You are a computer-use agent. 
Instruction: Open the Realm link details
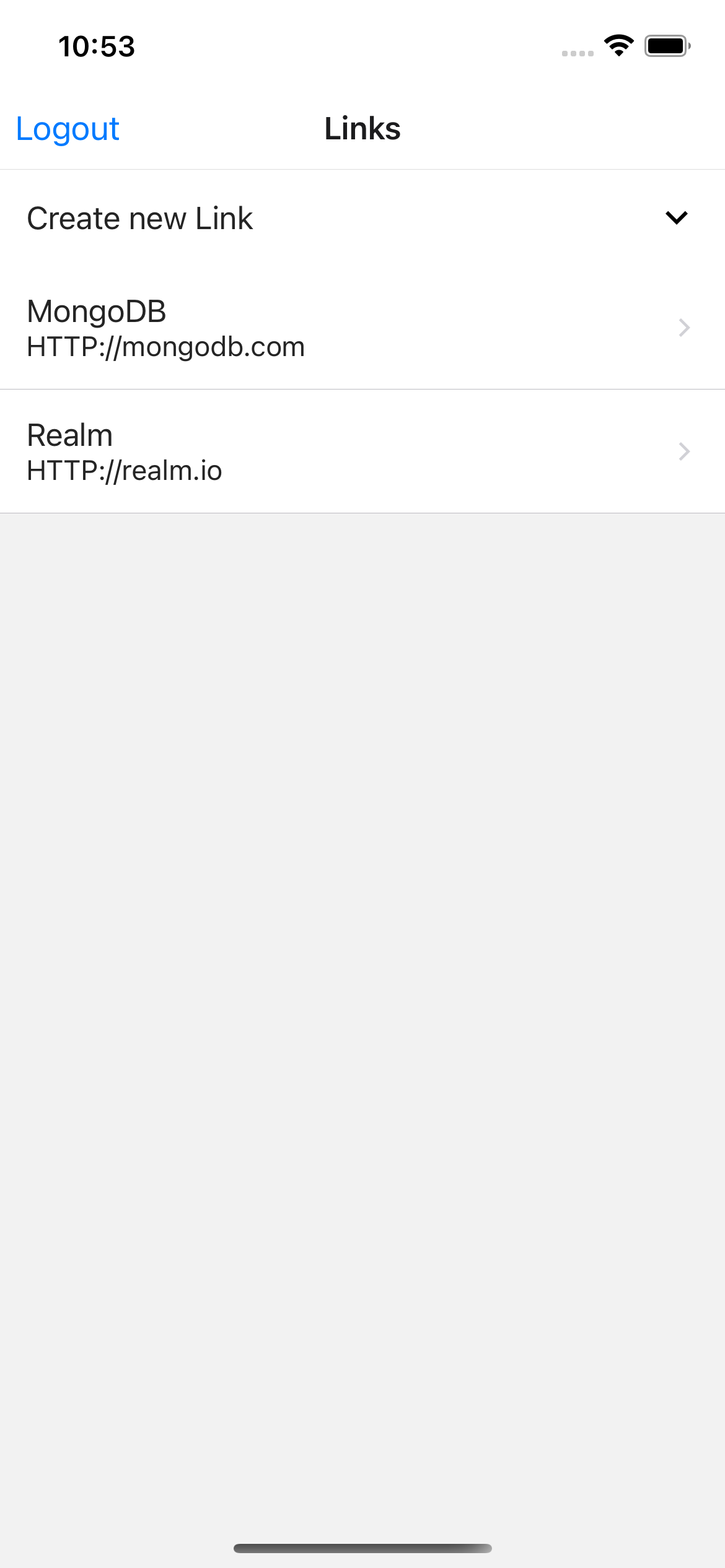click(362, 451)
